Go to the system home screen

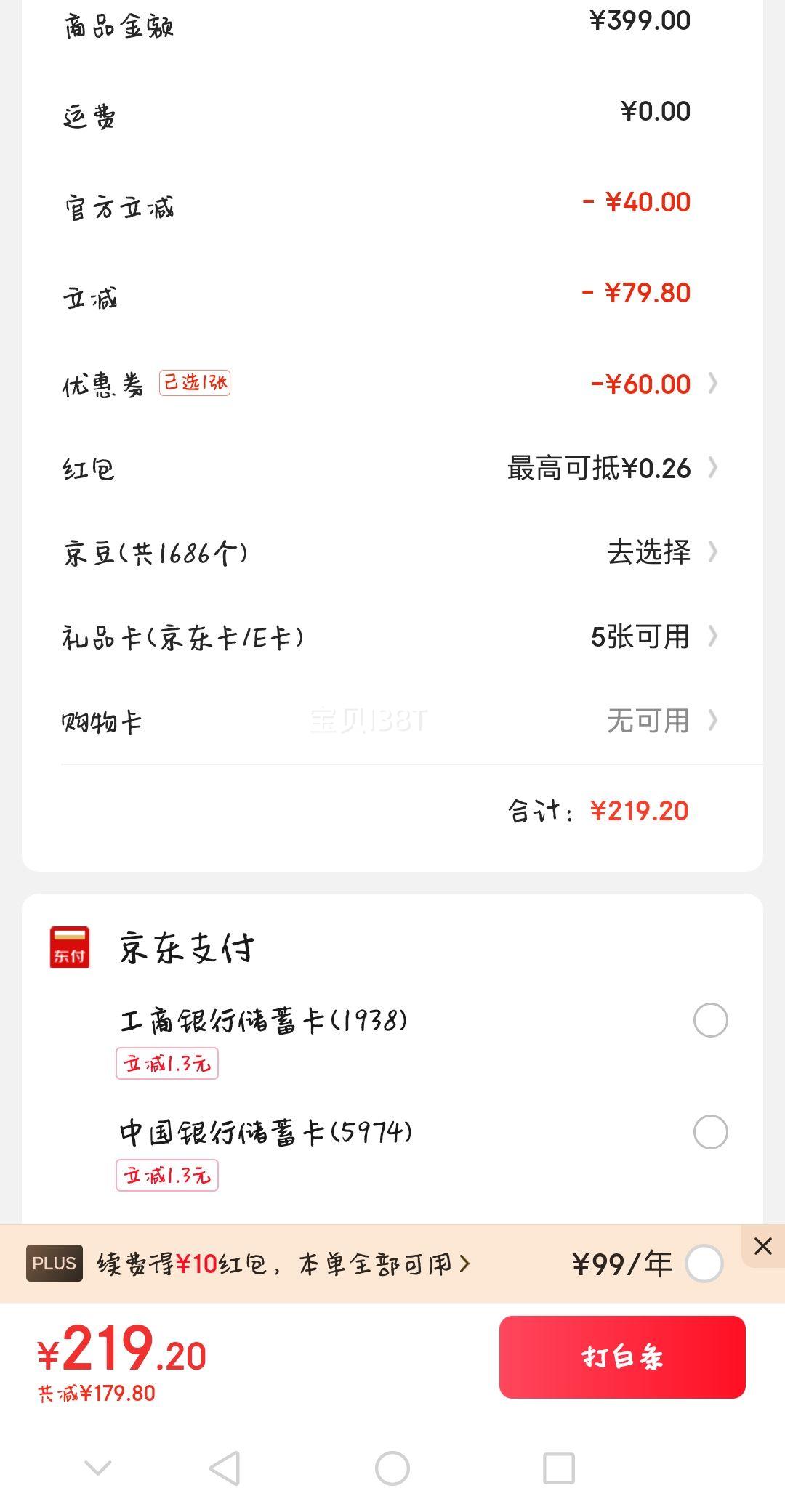click(x=392, y=1468)
